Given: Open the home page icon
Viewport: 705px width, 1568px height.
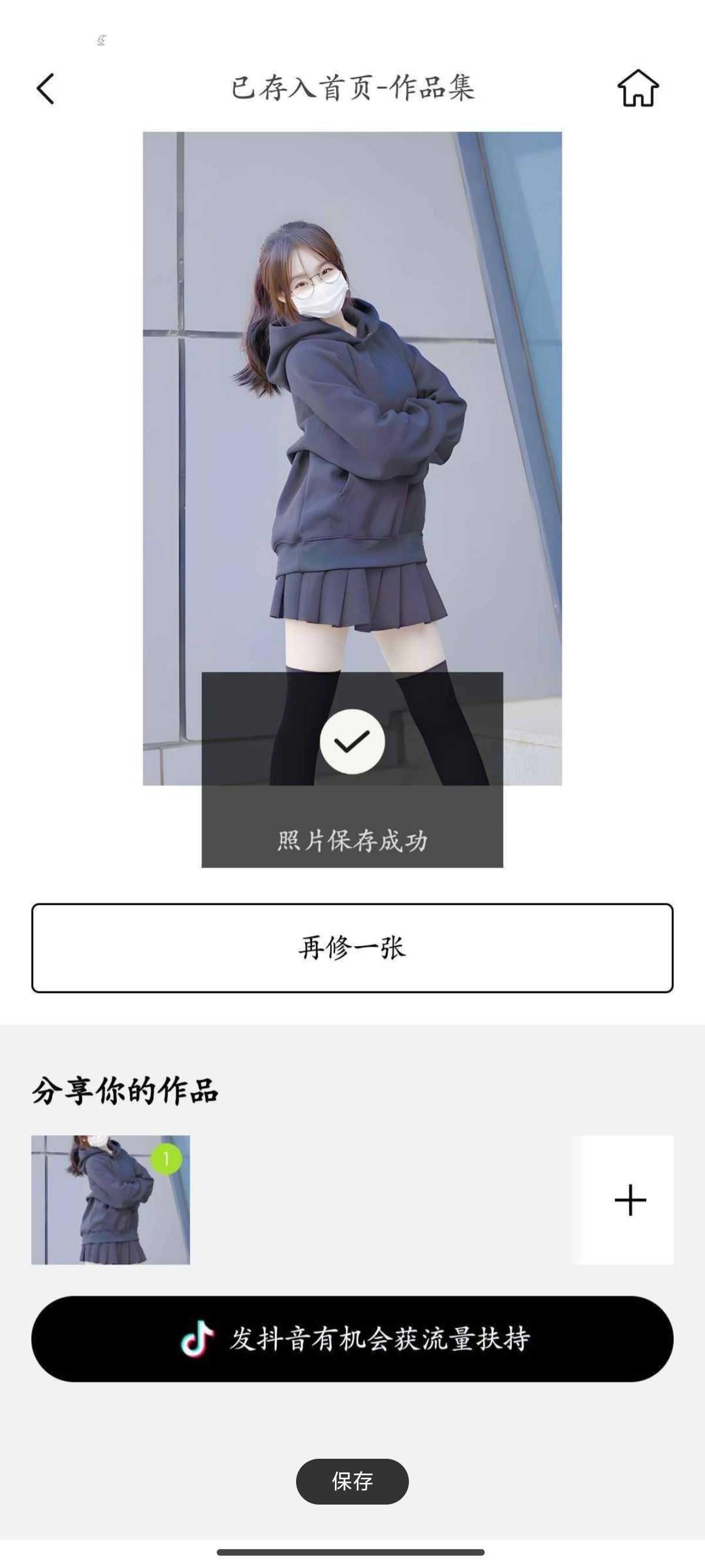Looking at the screenshot, I should point(637,88).
